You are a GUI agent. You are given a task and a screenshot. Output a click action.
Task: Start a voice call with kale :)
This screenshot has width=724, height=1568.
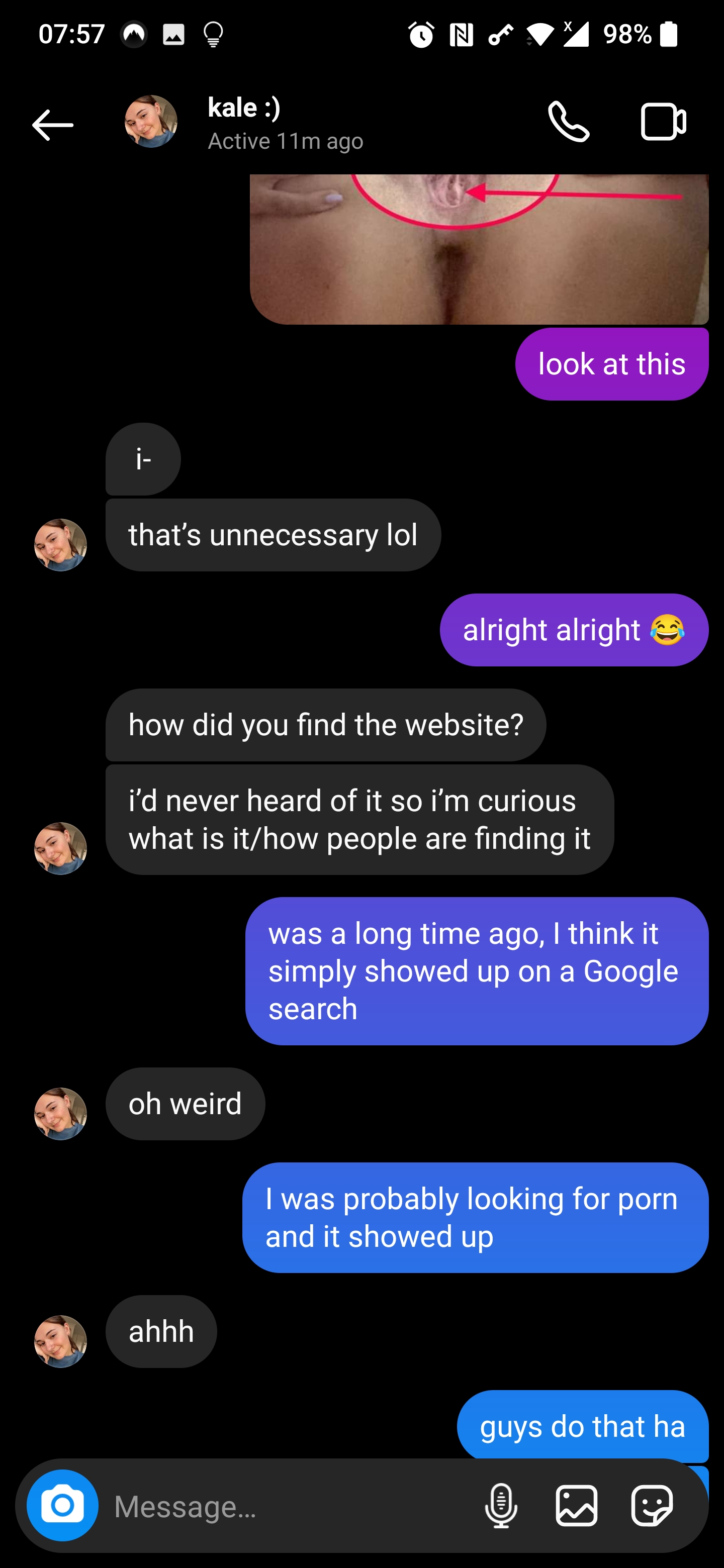coord(568,122)
